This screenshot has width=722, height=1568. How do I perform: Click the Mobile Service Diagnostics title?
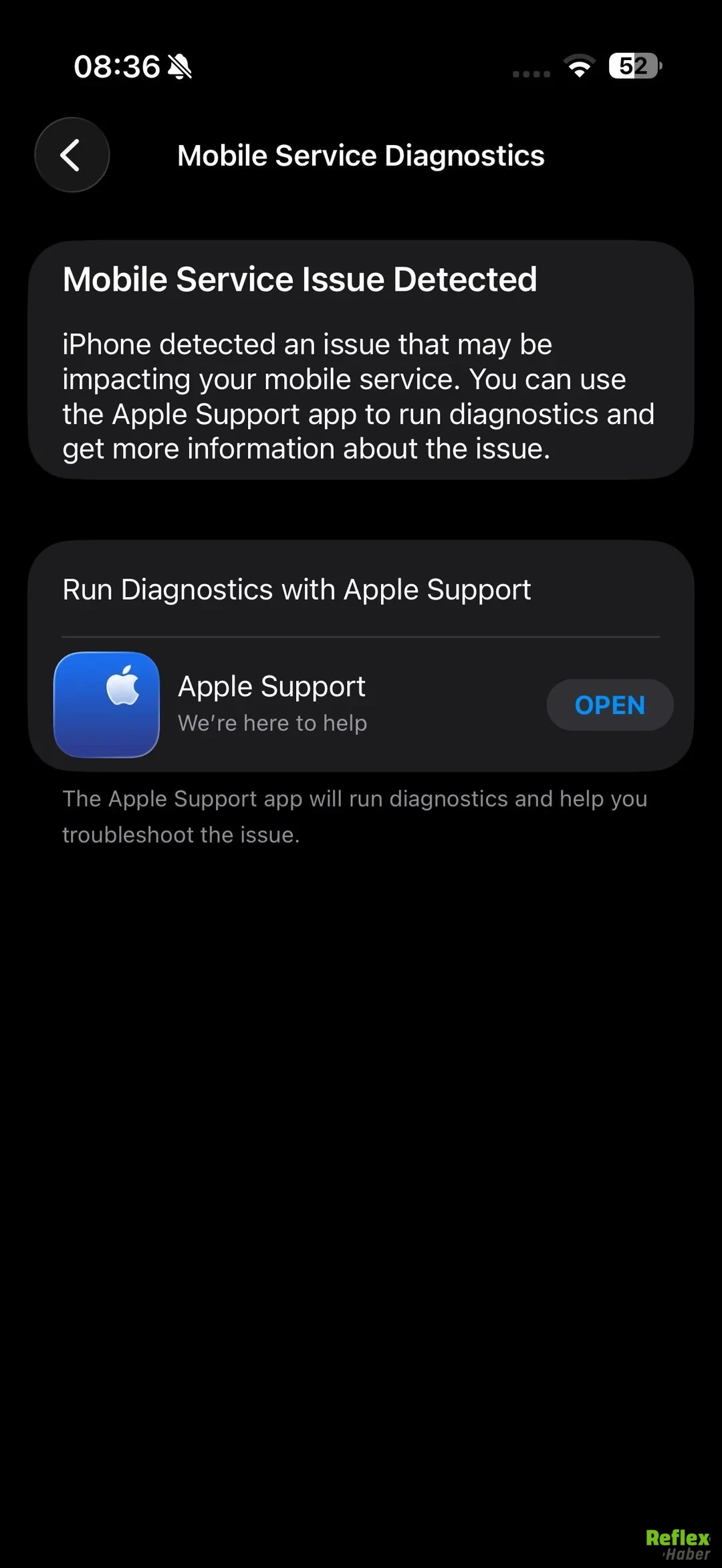pyautogui.click(x=360, y=155)
